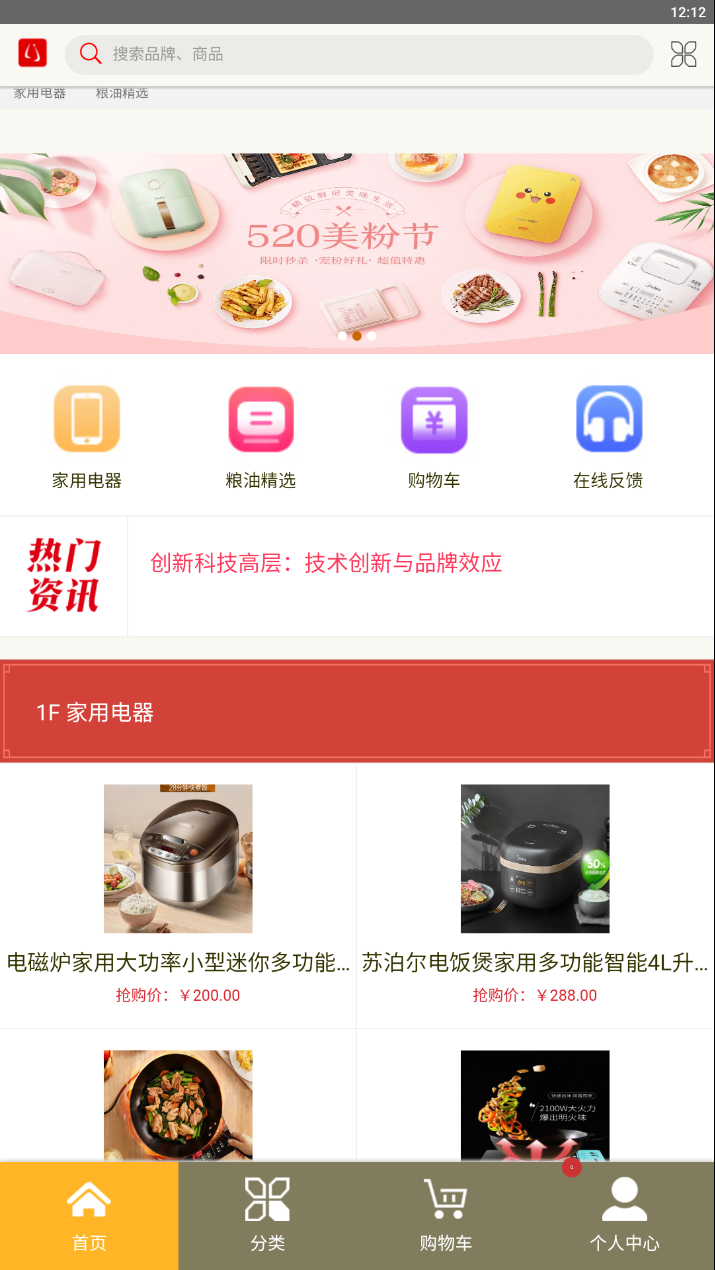Open the category grid icon beside search

(683, 54)
